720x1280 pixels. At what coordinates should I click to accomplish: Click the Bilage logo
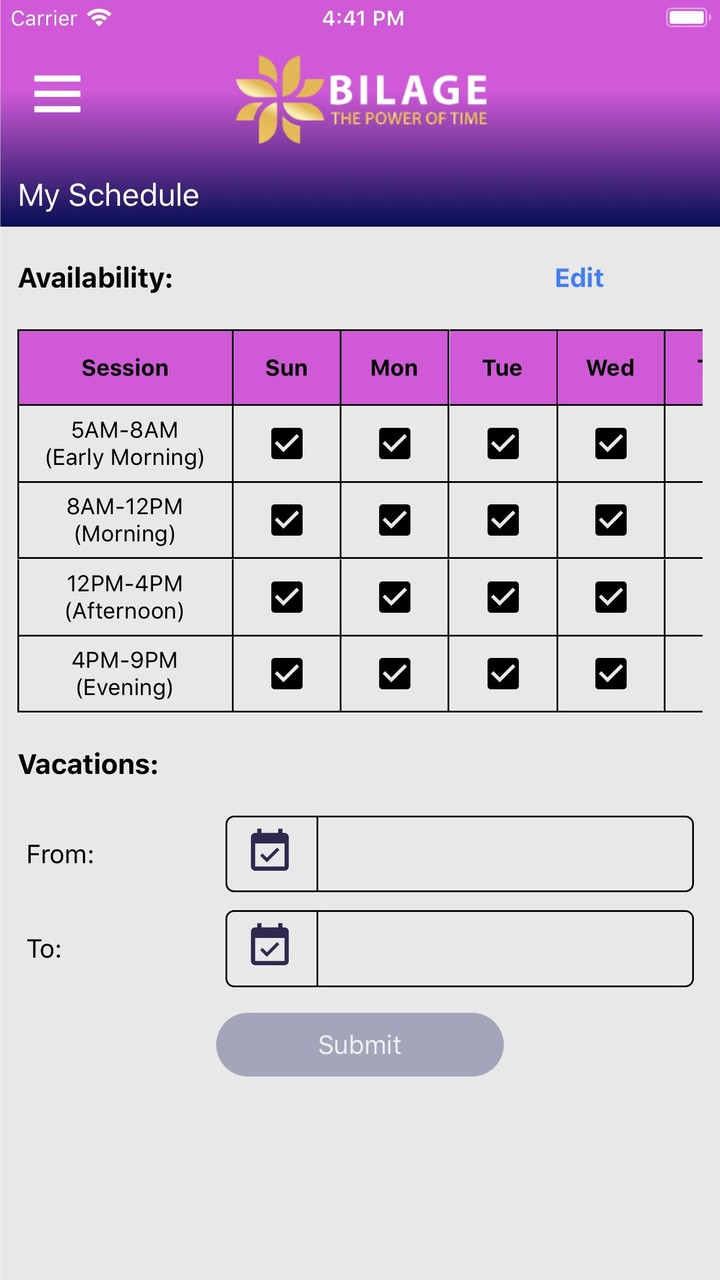coord(360,95)
